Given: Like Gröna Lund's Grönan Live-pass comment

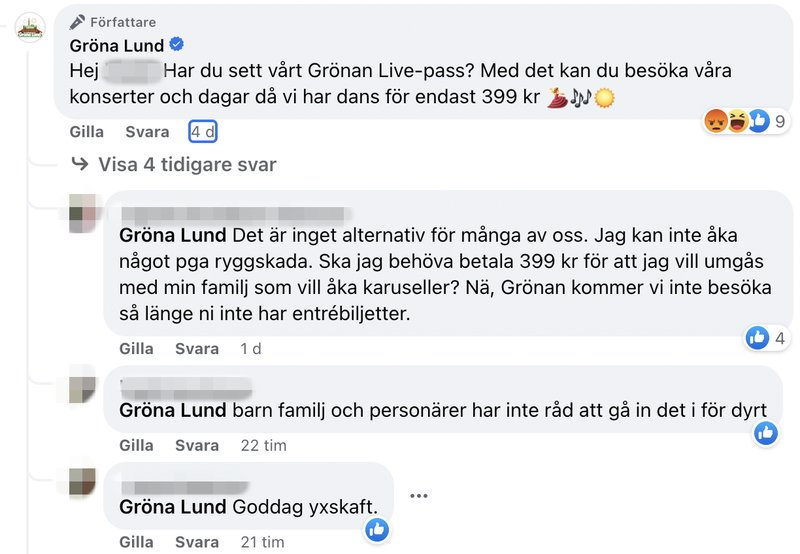Looking at the screenshot, I should tap(87, 132).
